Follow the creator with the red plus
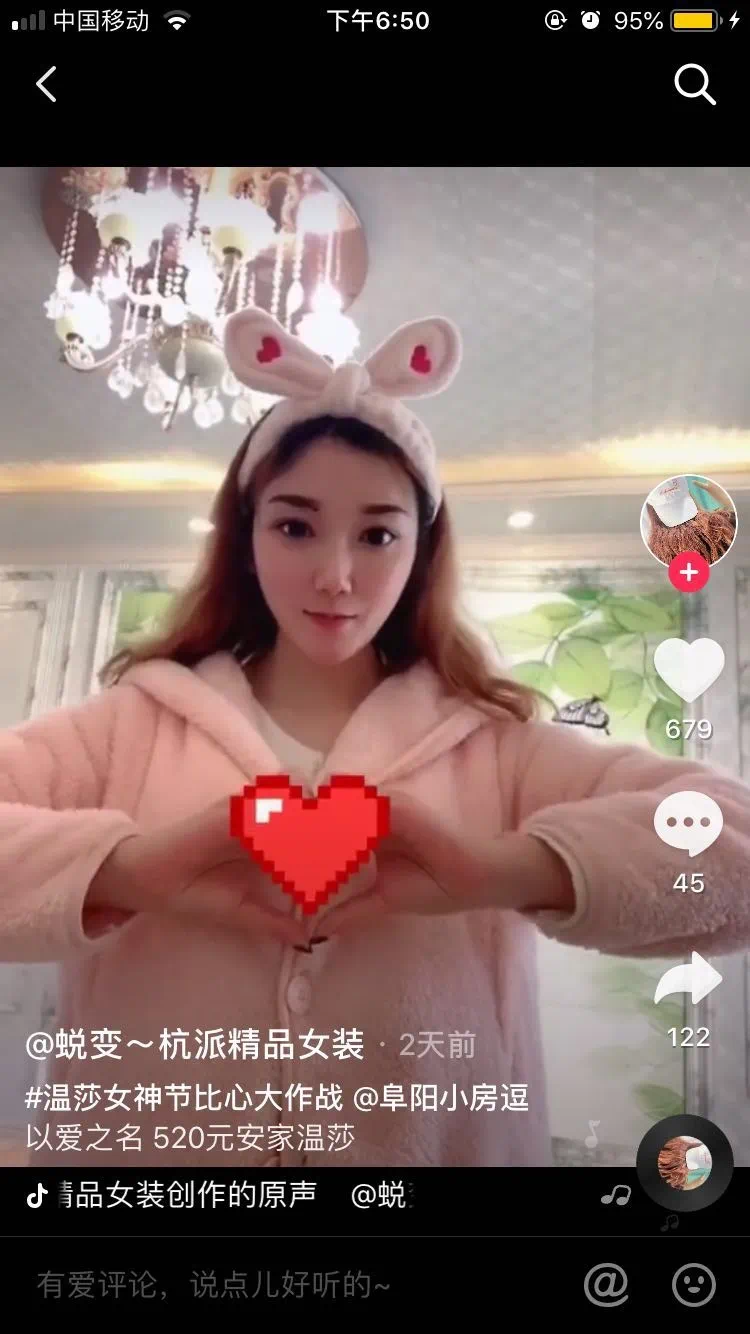 [688, 574]
